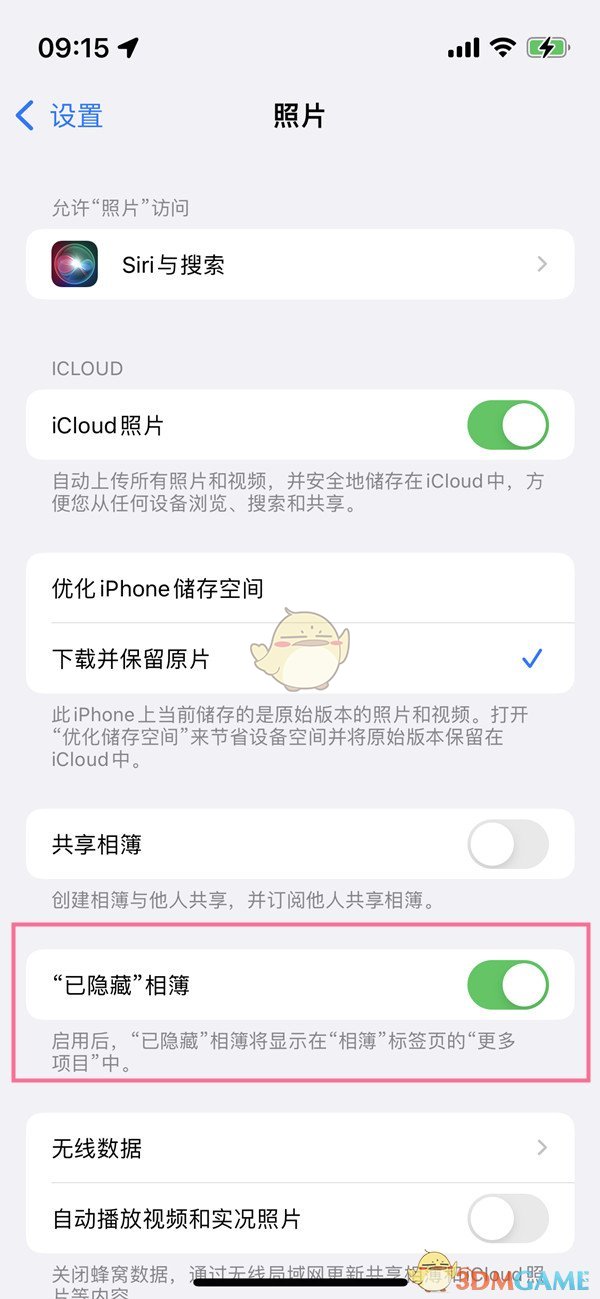
Task: Enable 共享相簿
Action: tap(507, 845)
